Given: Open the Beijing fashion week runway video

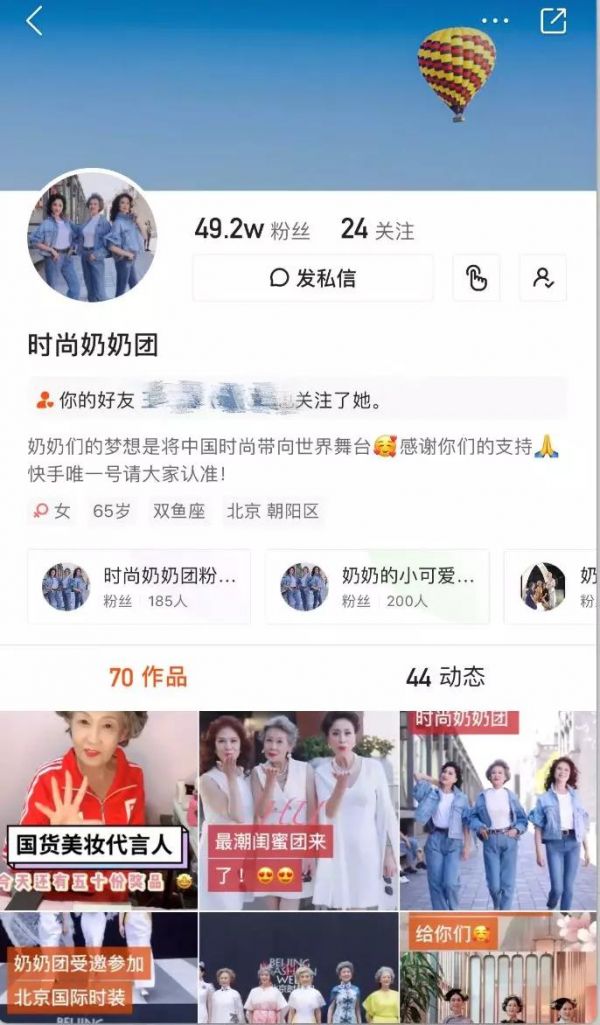Looking at the screenshot, I should [298, 968].
